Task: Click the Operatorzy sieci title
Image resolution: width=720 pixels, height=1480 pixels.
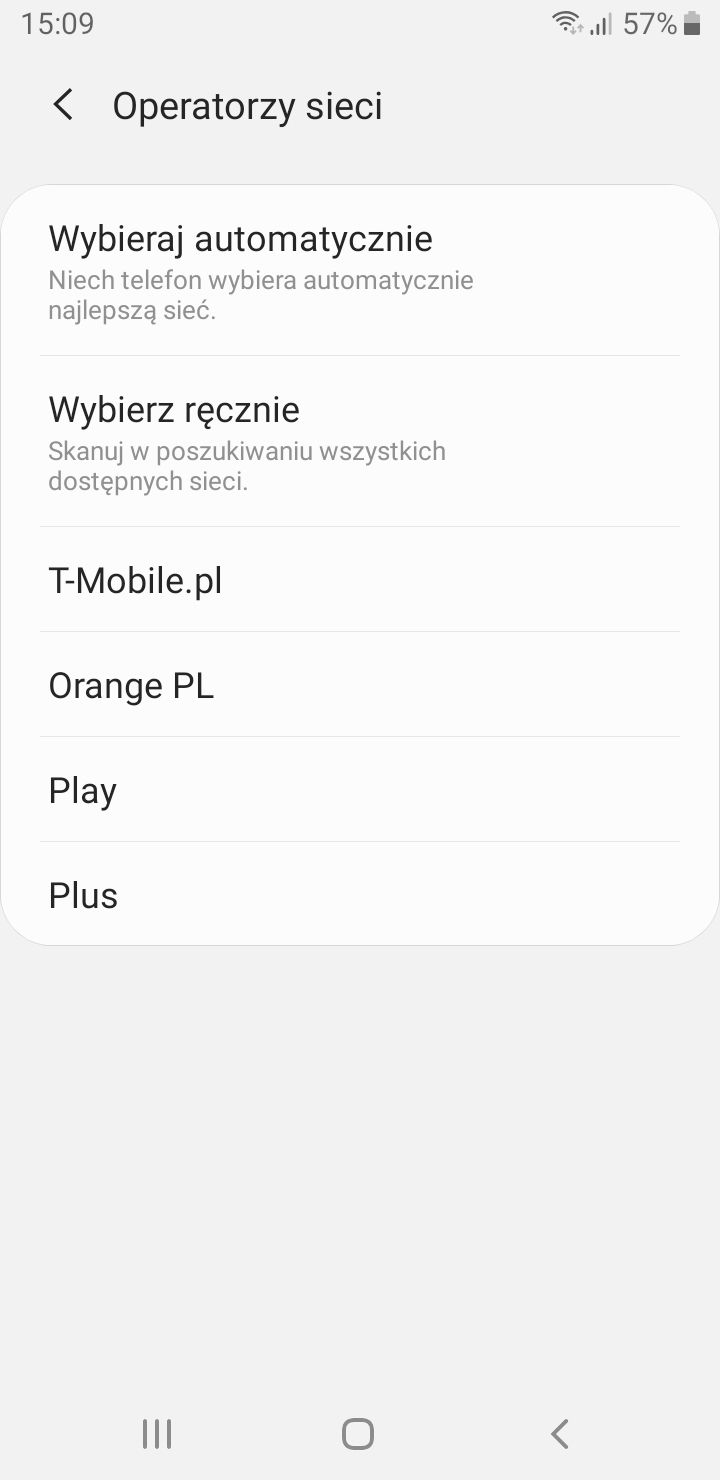Action: (249, 105)
